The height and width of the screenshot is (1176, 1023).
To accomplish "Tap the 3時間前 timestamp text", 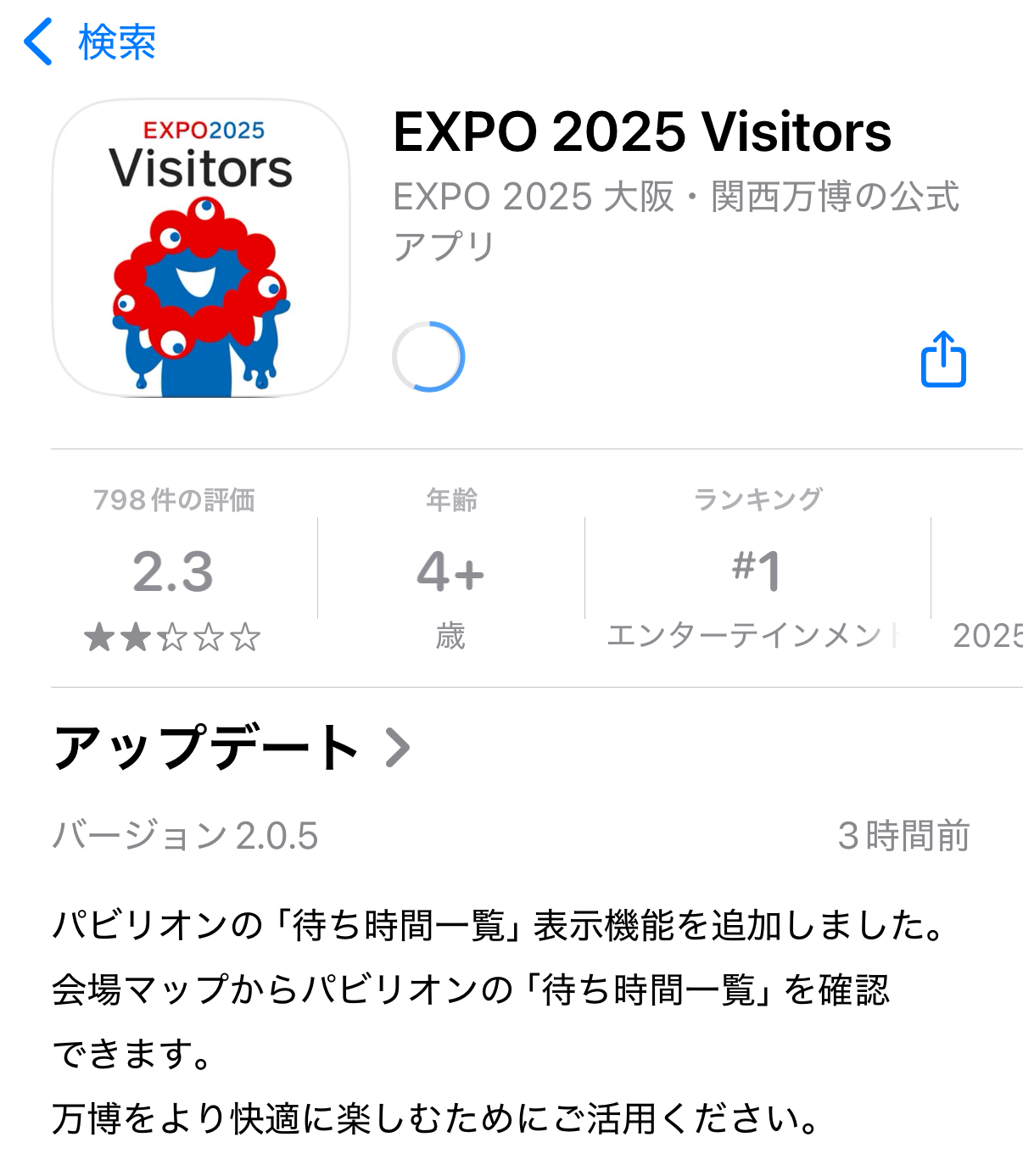I will tap(905, 836).
